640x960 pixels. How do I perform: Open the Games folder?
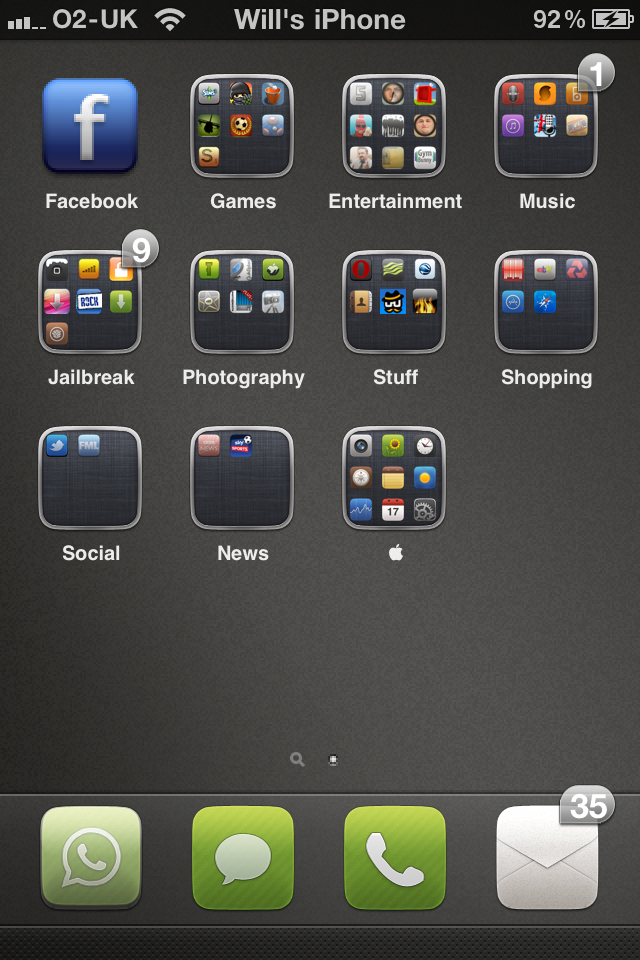242,127
